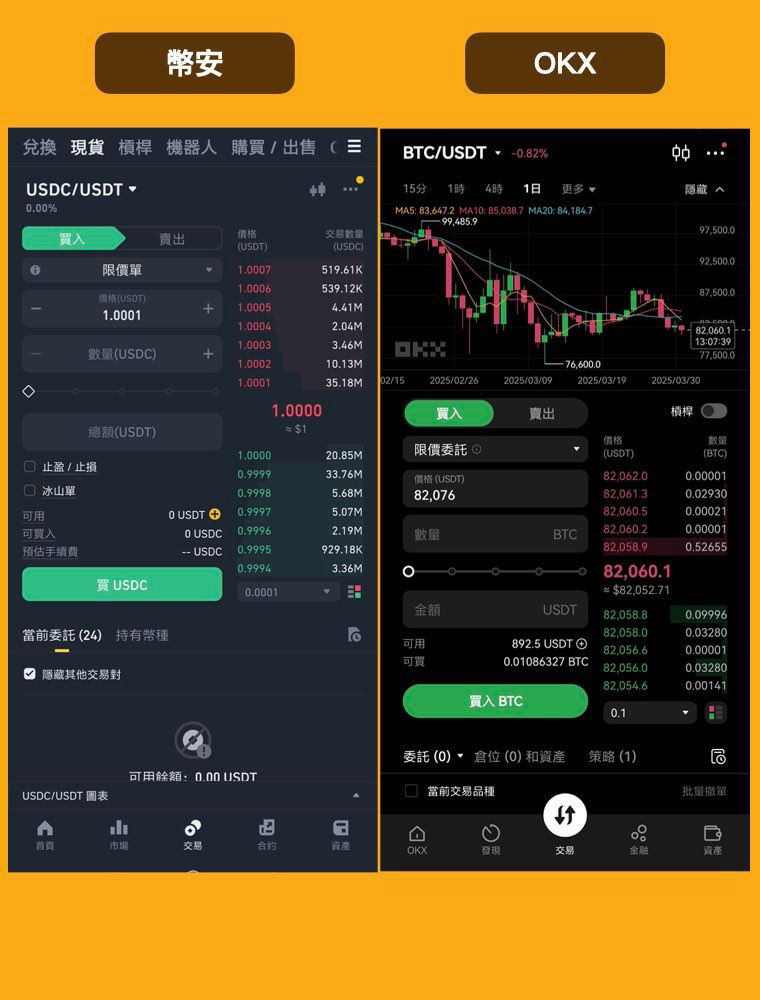Tap the 買入 BTC button
The image size is (760, 1000).
click(495, 702)
